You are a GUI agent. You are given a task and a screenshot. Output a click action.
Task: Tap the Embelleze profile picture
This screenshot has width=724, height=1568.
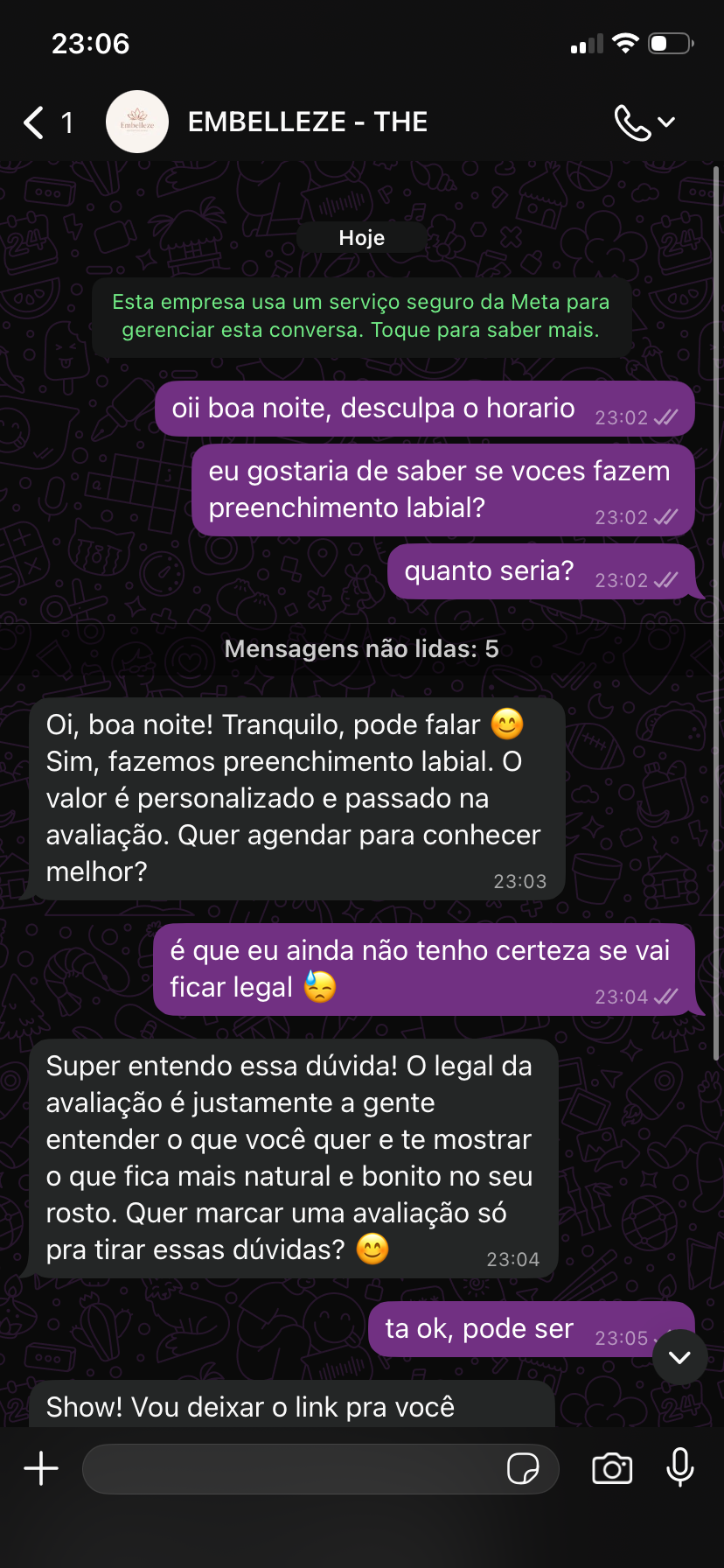pos(137,121)
